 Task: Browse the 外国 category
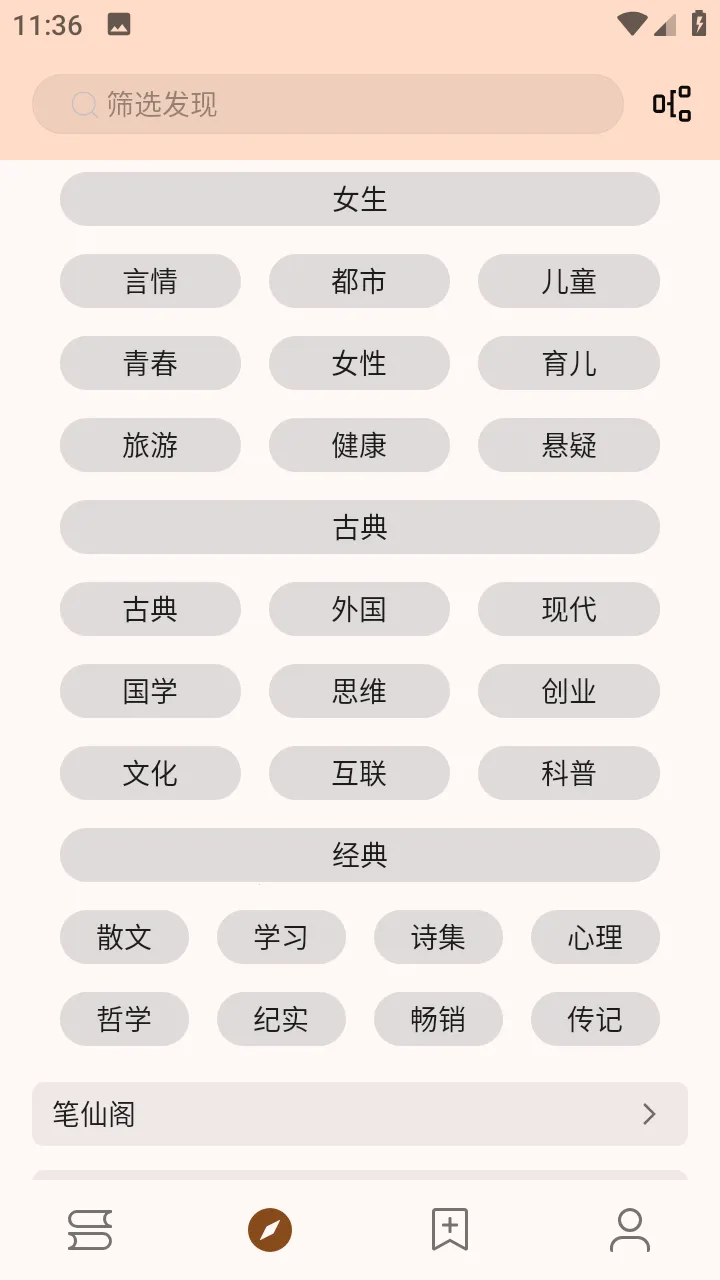[359, 609]
